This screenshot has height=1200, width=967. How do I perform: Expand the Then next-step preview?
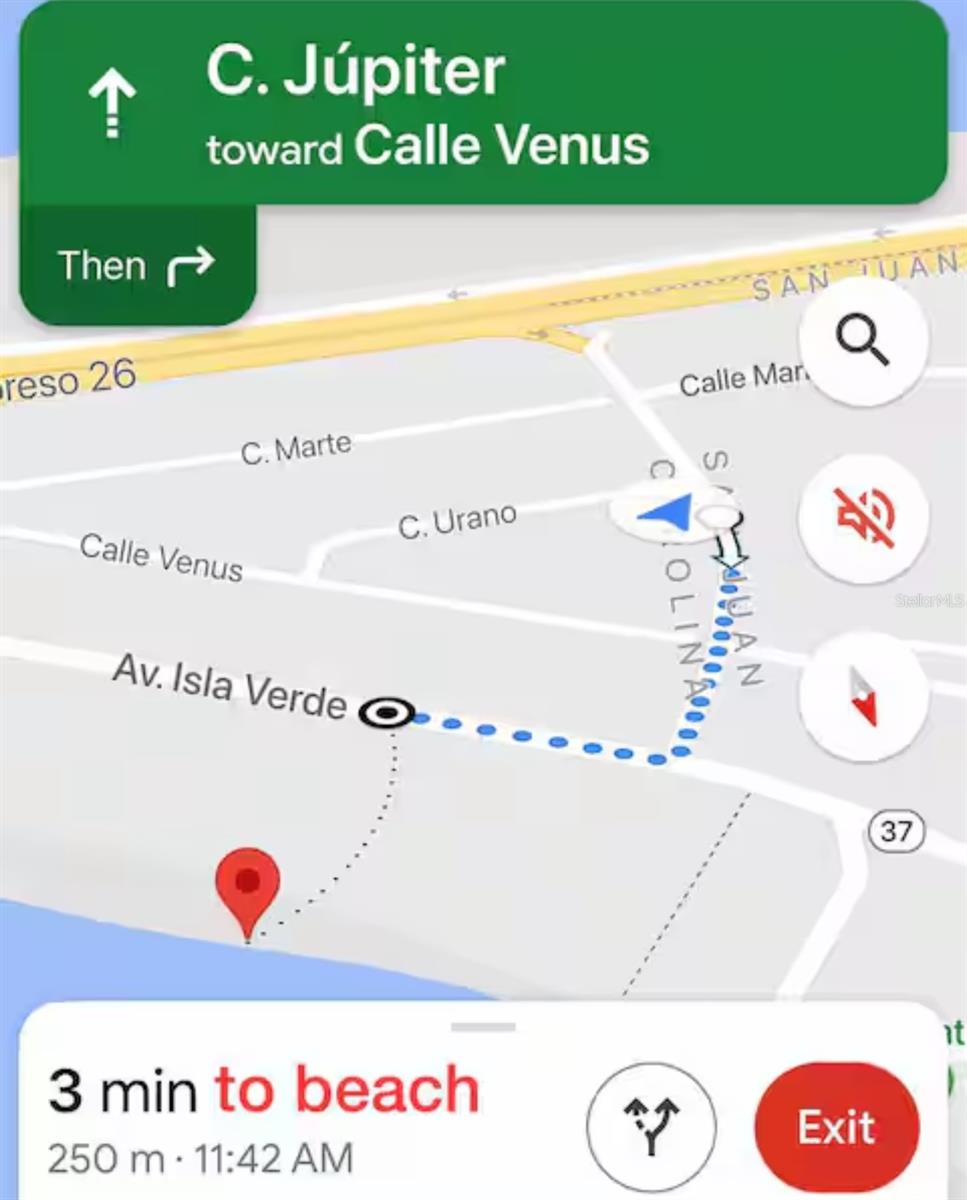coord(137,264)
